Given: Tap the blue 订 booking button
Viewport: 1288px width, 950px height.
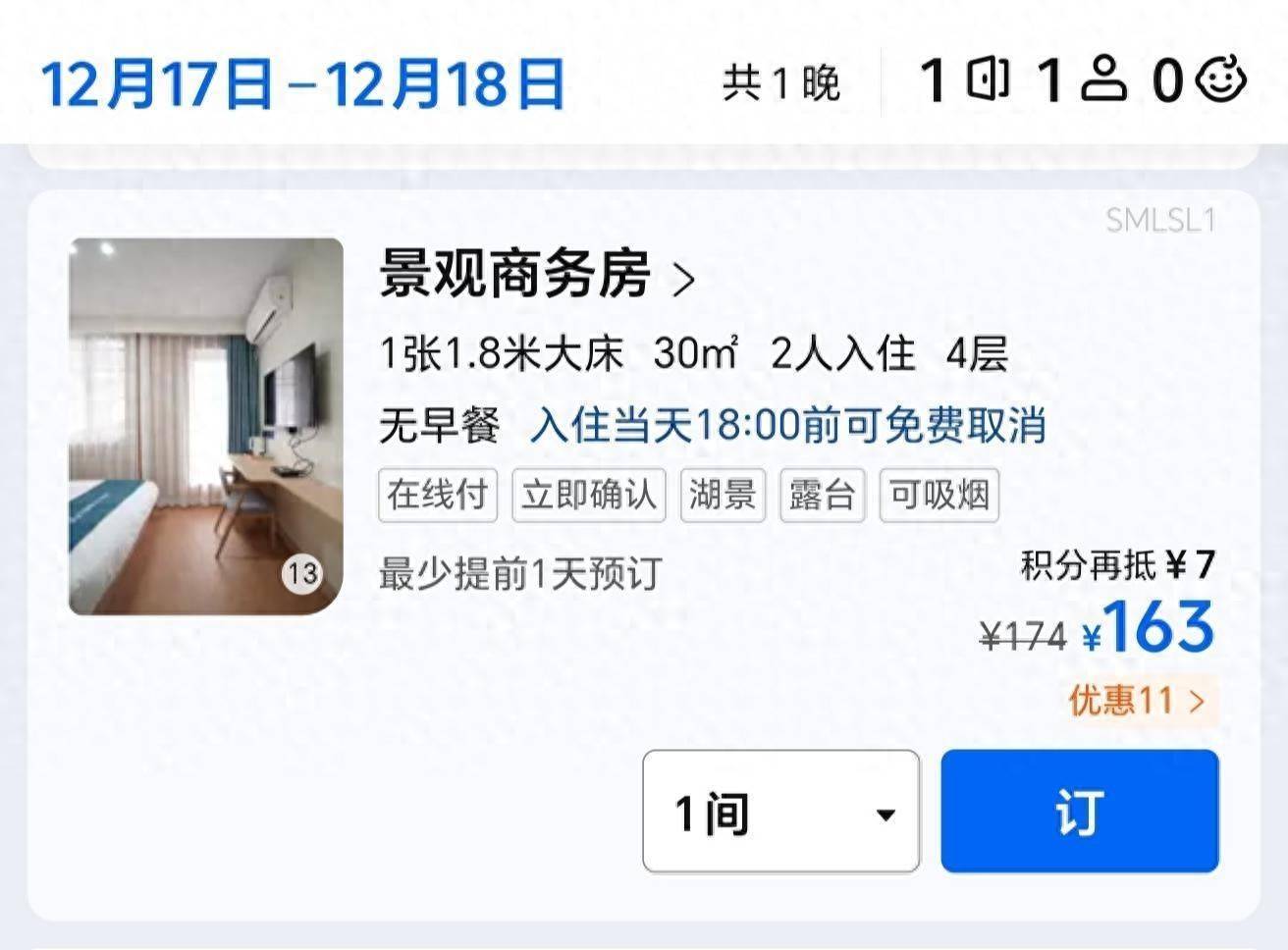Looking at the screenshot, I should (x=1079, y=812).
